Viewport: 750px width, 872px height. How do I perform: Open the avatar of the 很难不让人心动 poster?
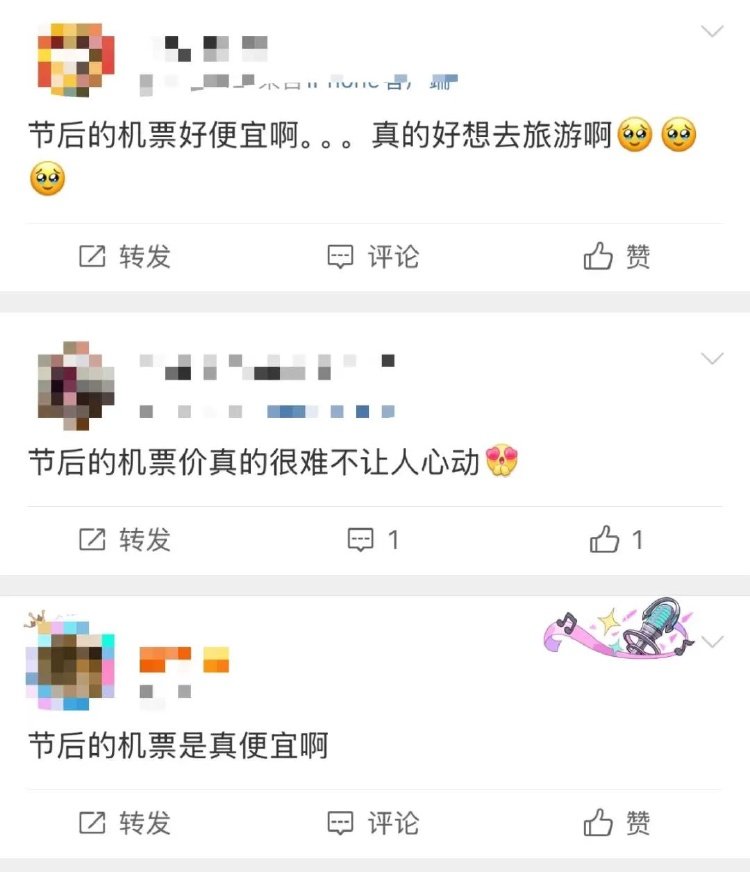(75, 385)
